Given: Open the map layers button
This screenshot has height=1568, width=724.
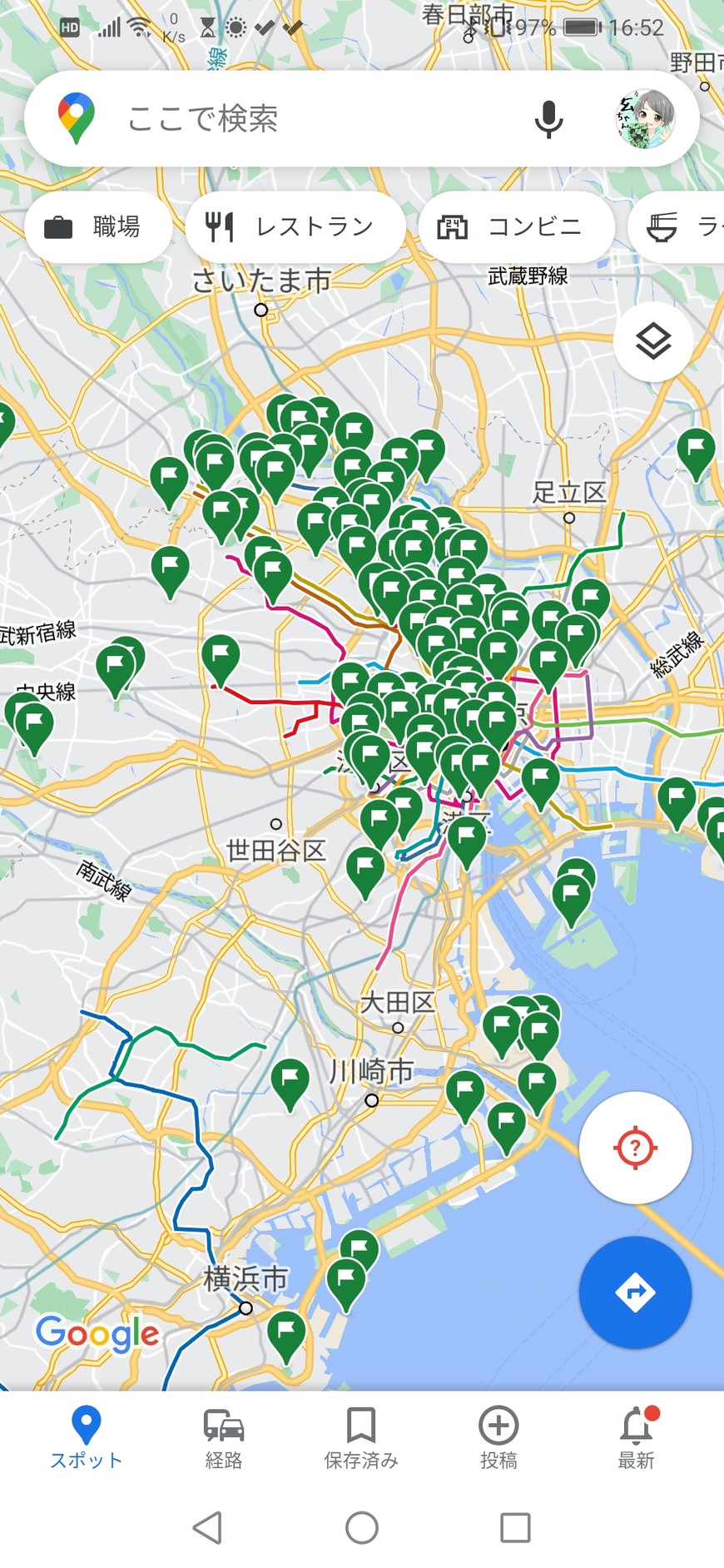Looking at the screenshot, I should click(653, 341).
